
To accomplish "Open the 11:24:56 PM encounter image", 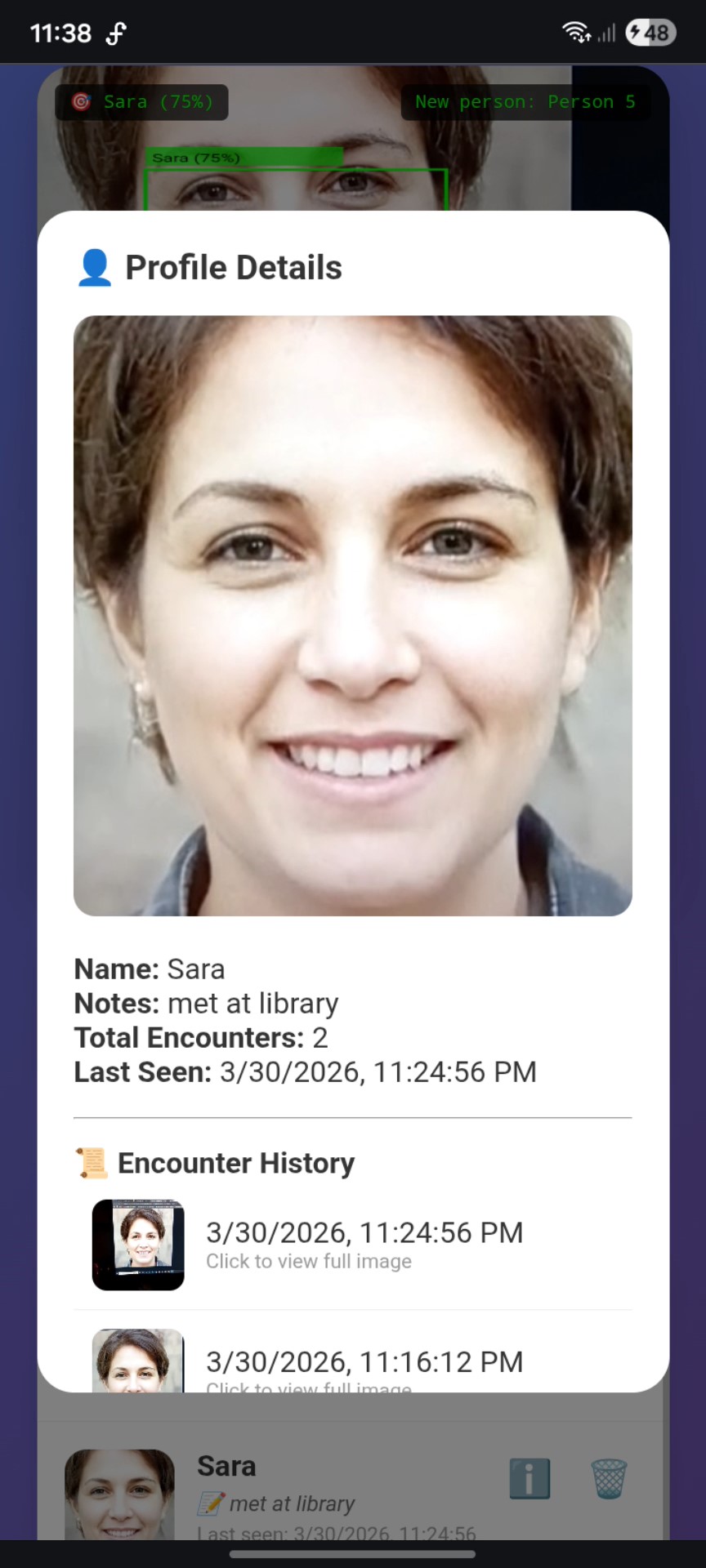I will pos(138,1245).
